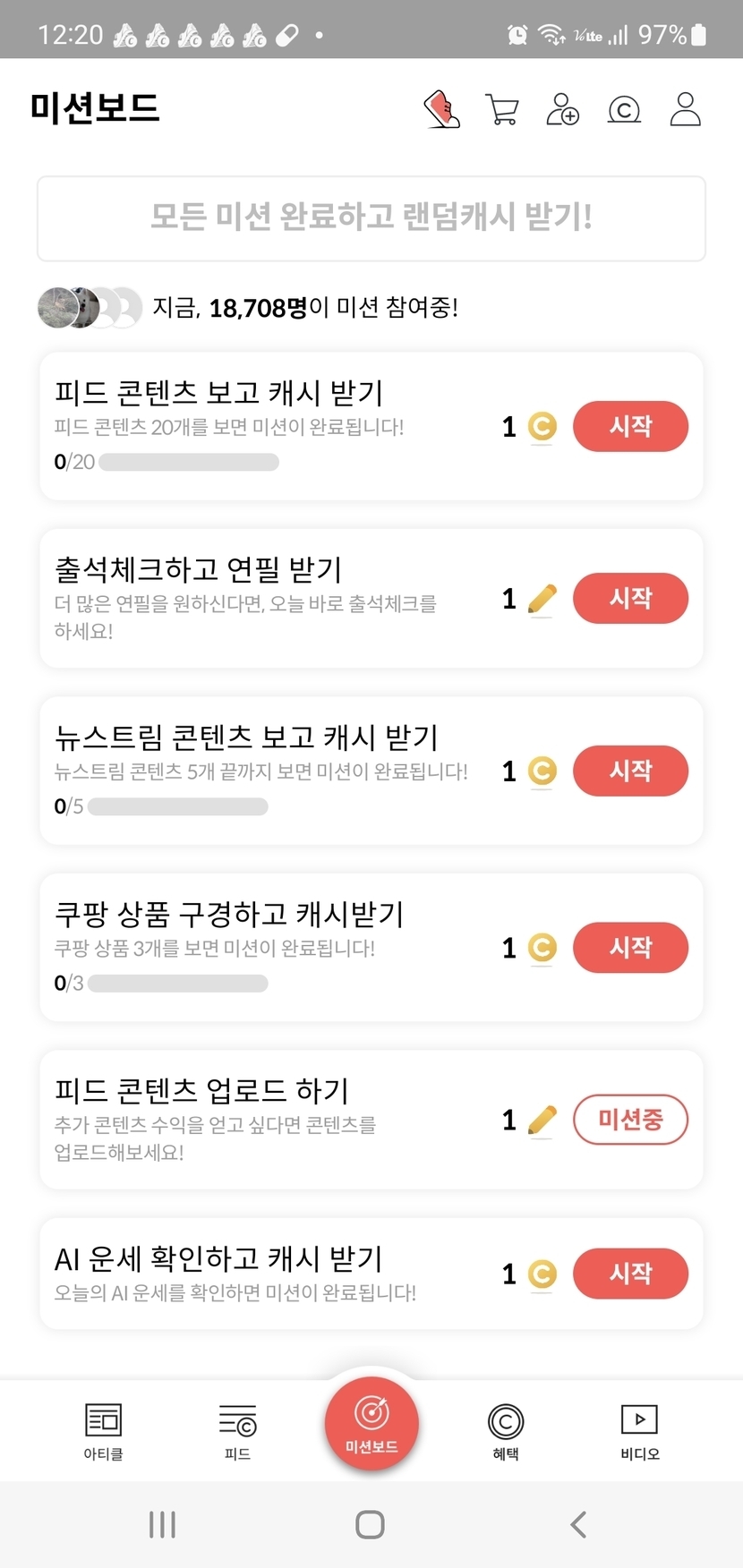The width and height of the screenshot is (743, 1568).
Task: Open recent apps from the navigation bar
Action: (x=162, y=1524)
